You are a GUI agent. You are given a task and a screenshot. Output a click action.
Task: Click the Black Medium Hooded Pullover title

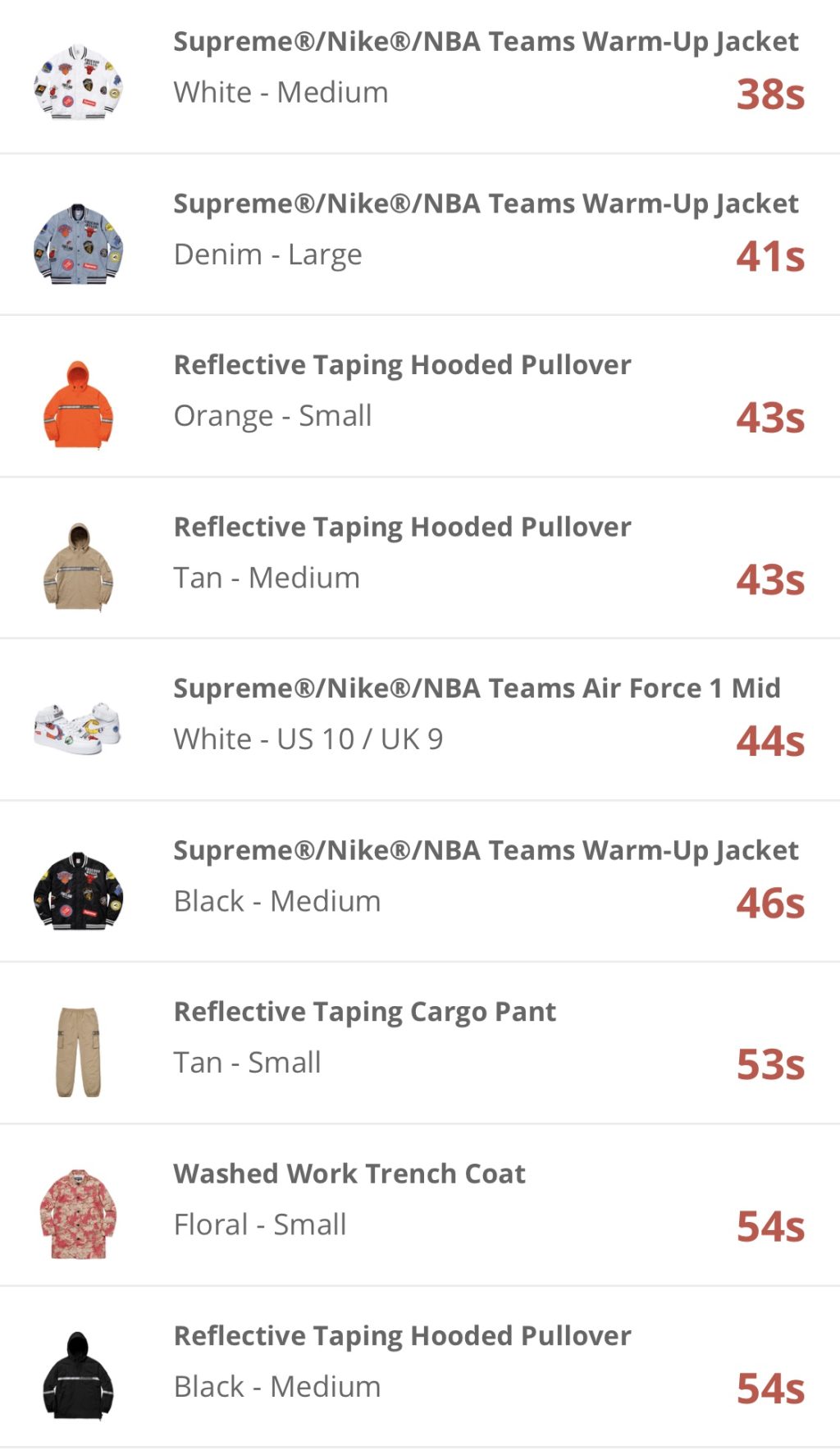pyautogui.click(x=402, y=1334)
